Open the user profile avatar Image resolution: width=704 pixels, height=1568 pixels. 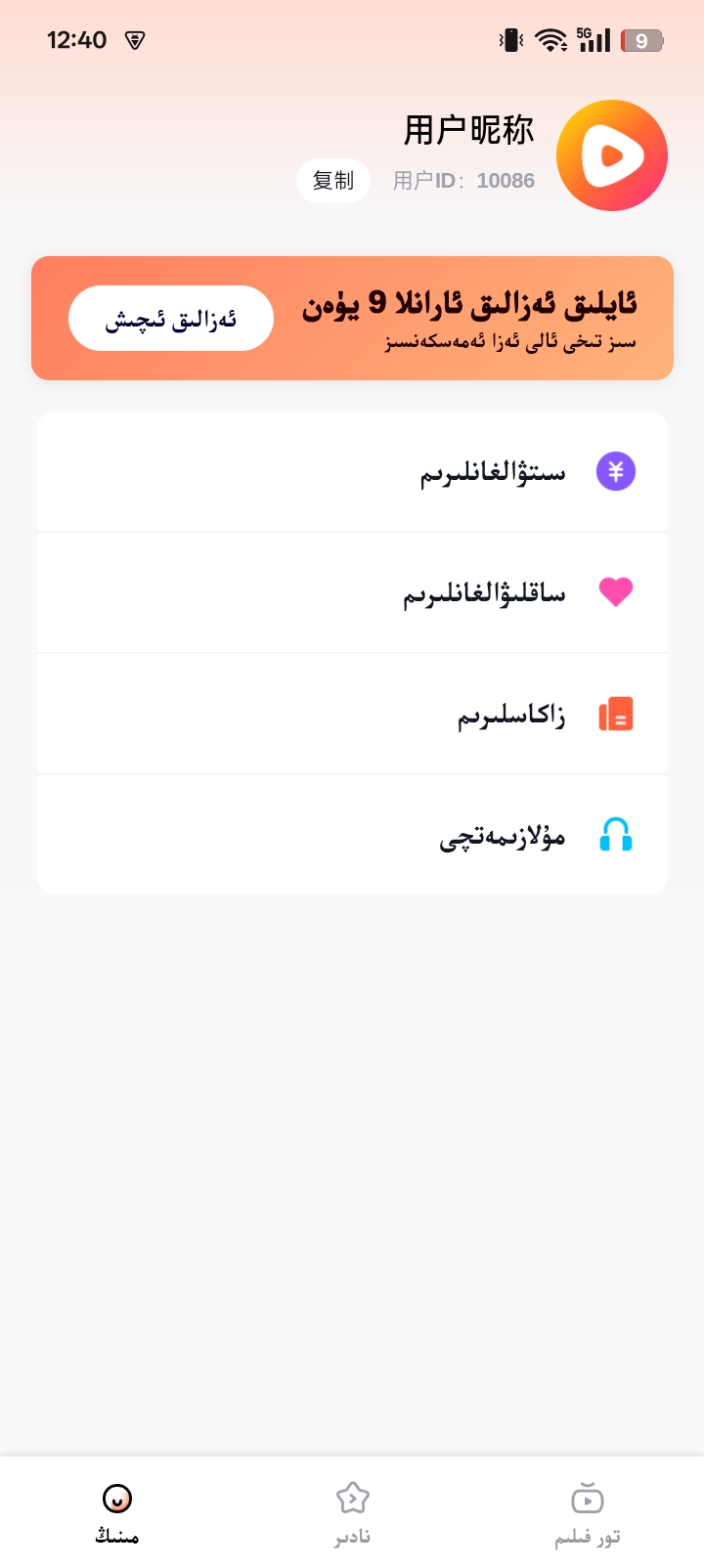click(611, 155)
